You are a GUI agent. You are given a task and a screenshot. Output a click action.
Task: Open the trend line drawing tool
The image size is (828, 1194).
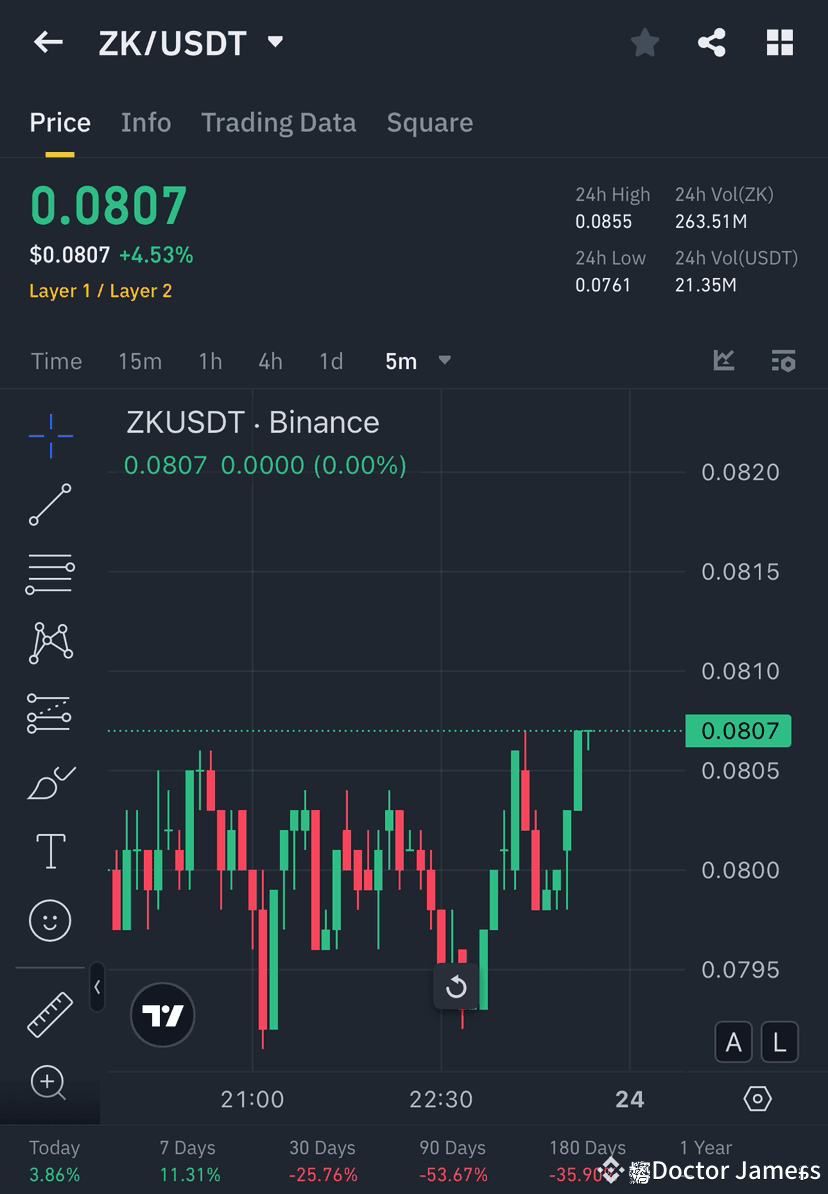coord(50,505)
